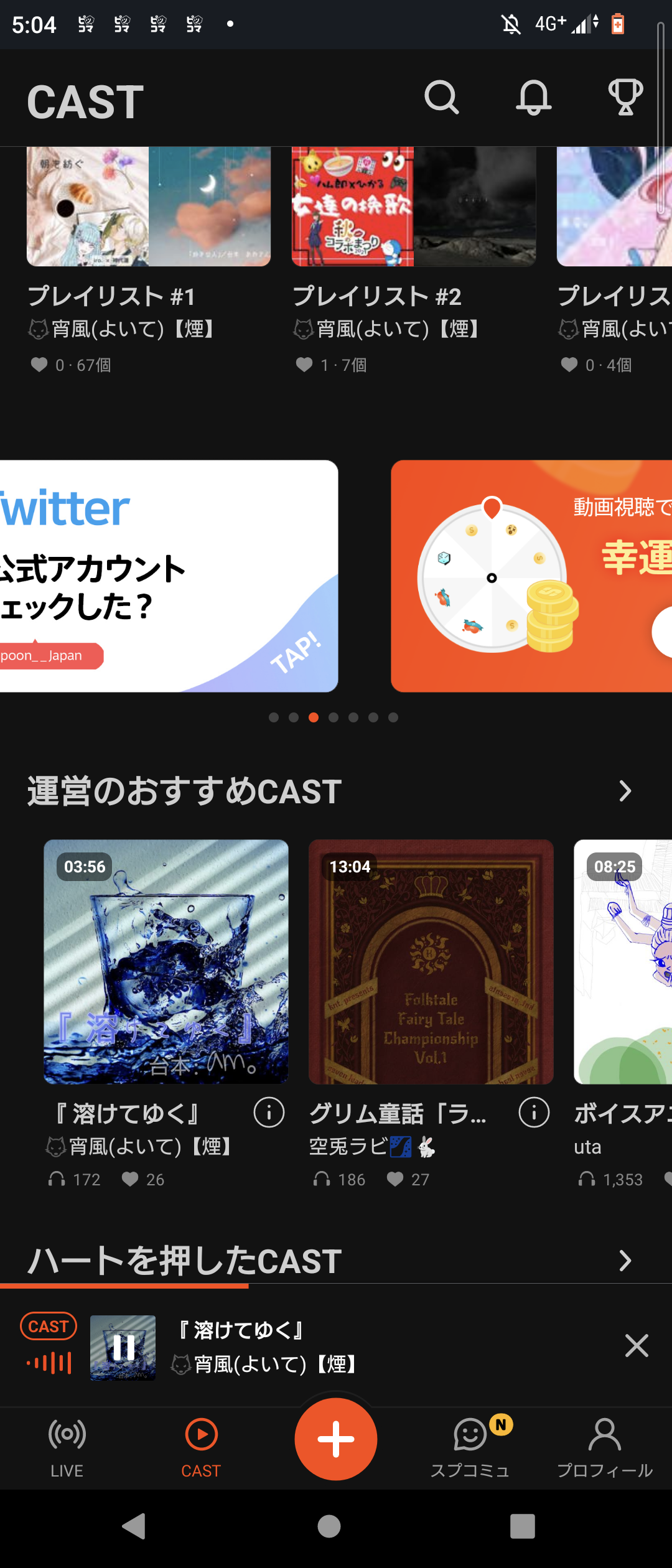Open the search icon in the top bar
672x1568 pixels.
pos(443,98)
